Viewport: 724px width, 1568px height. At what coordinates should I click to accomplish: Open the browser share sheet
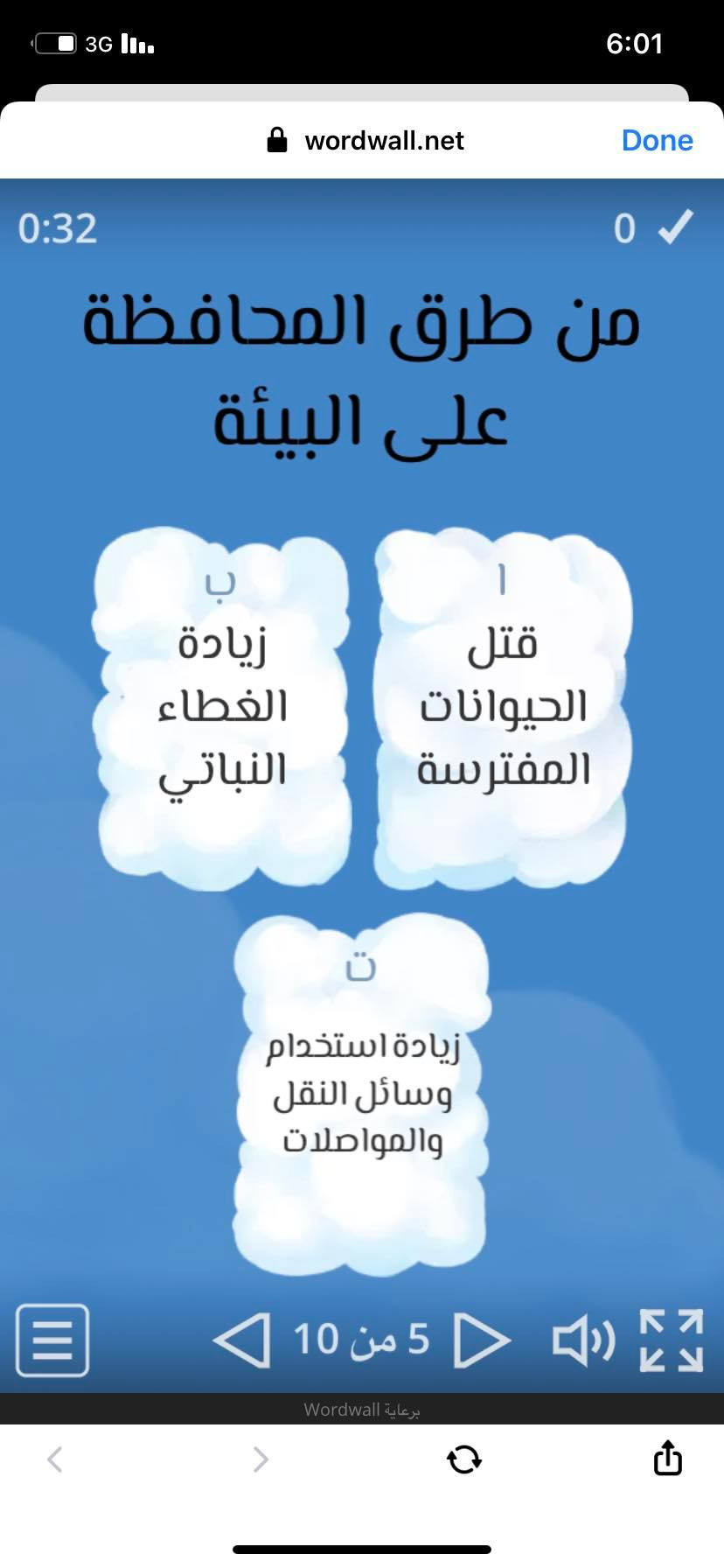667,1458
